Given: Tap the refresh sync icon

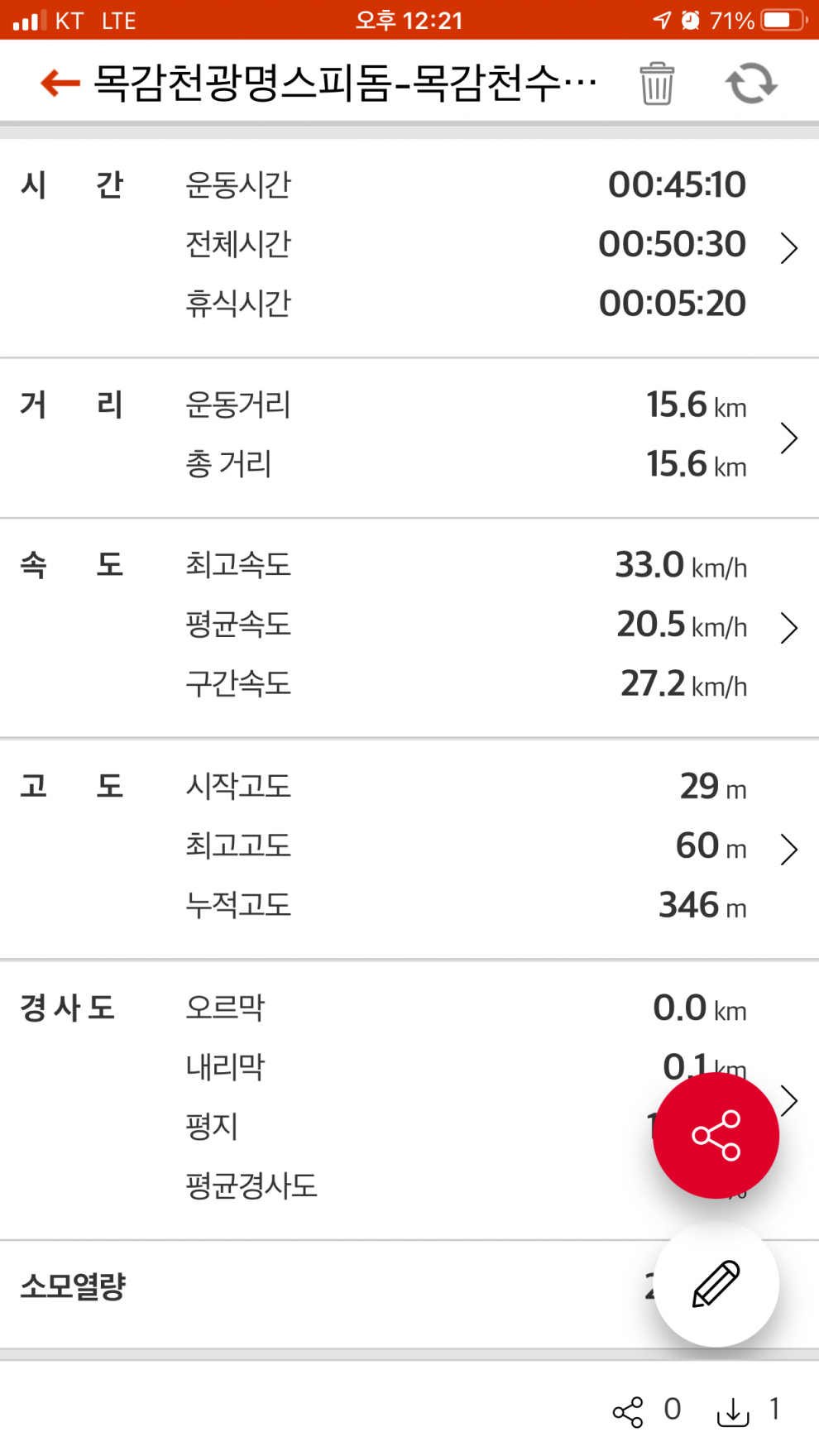Looking at the screenshot, I should (751, 83).
